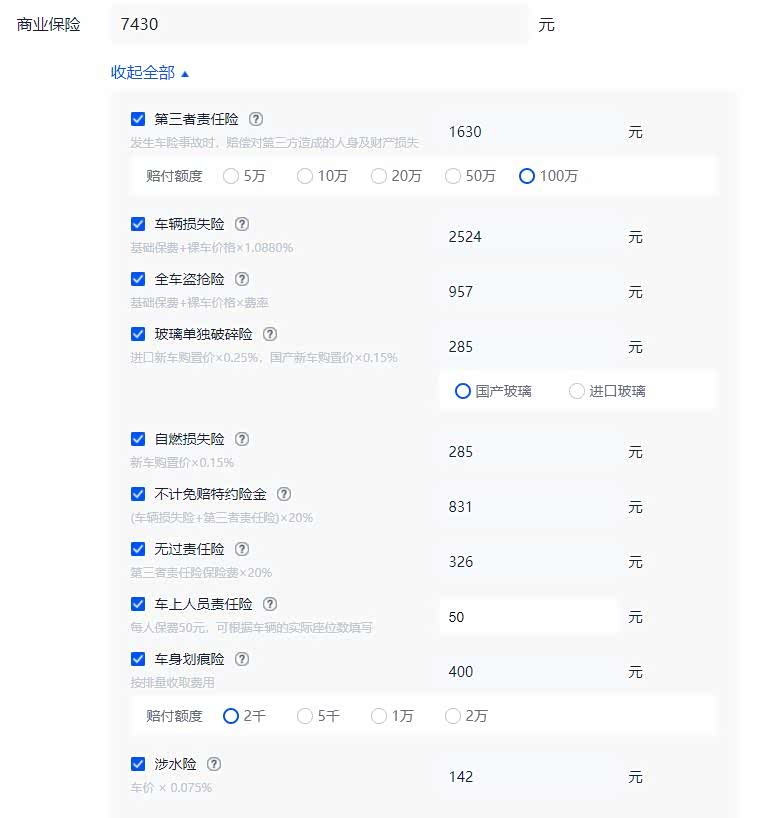
Task: Select 10万 coverage amount
Action: click(305, 176)
